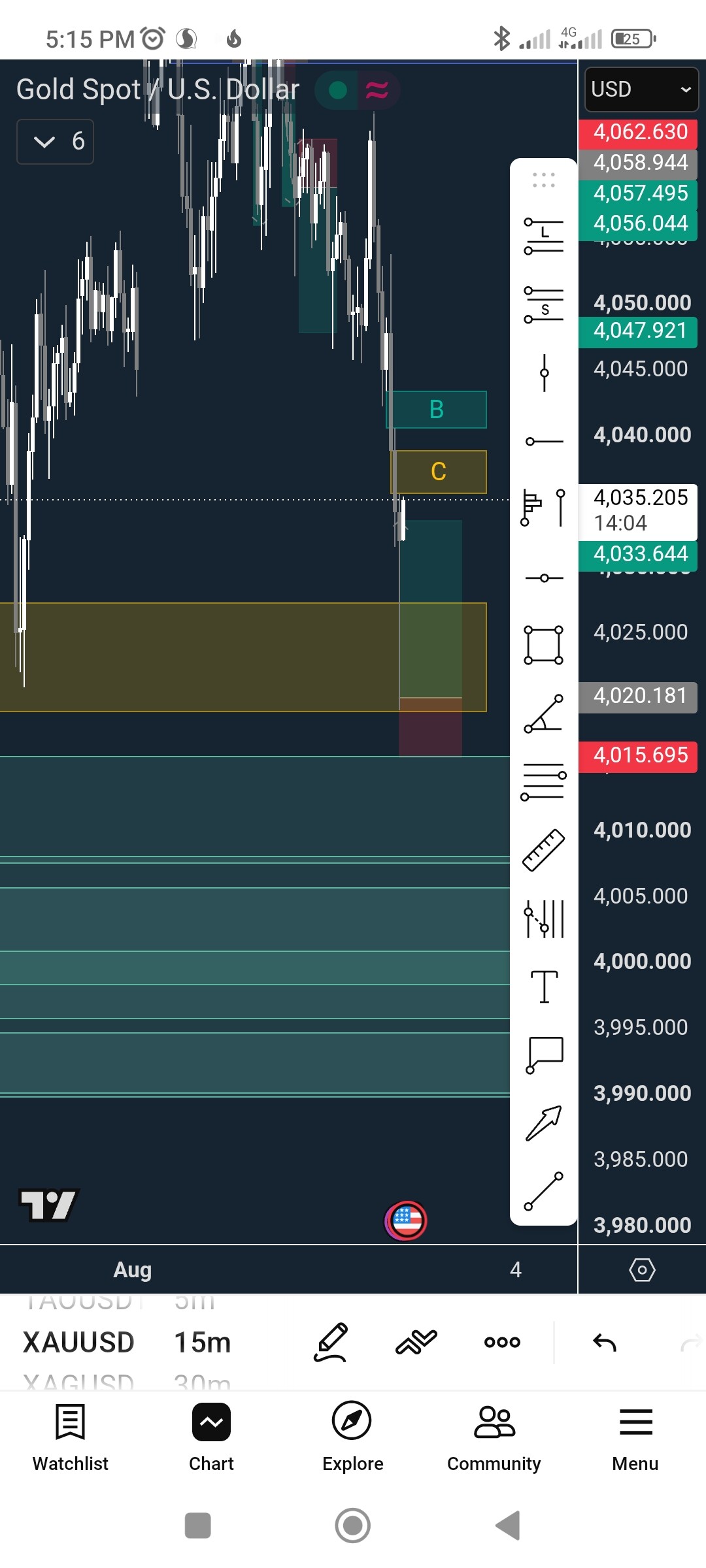Viewport: 706px width, 1568px height.
Task: Select the long position tool
Action: click(x=544, y=237)
